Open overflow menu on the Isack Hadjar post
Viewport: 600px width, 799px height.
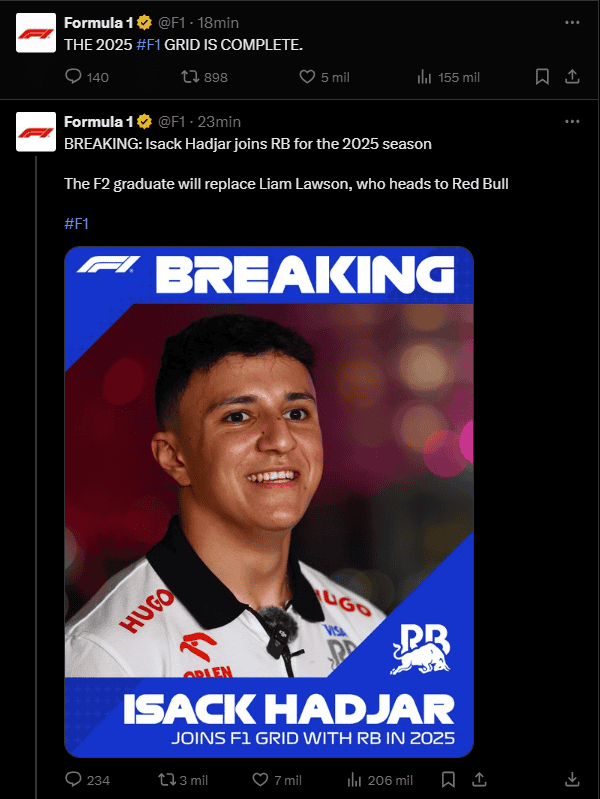click(x=572, y=121)
